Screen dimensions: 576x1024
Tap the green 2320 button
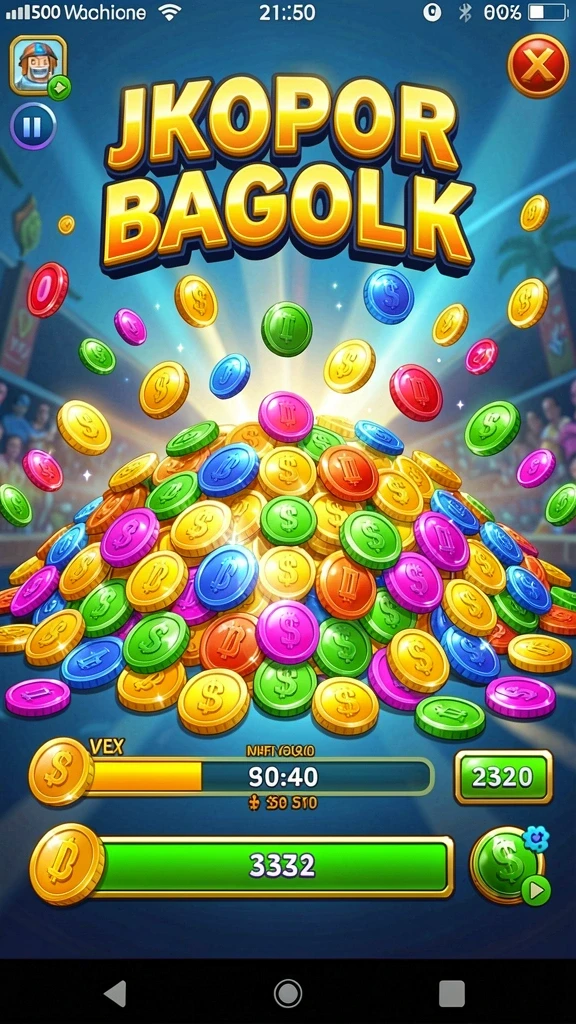[x=503, y=776]
